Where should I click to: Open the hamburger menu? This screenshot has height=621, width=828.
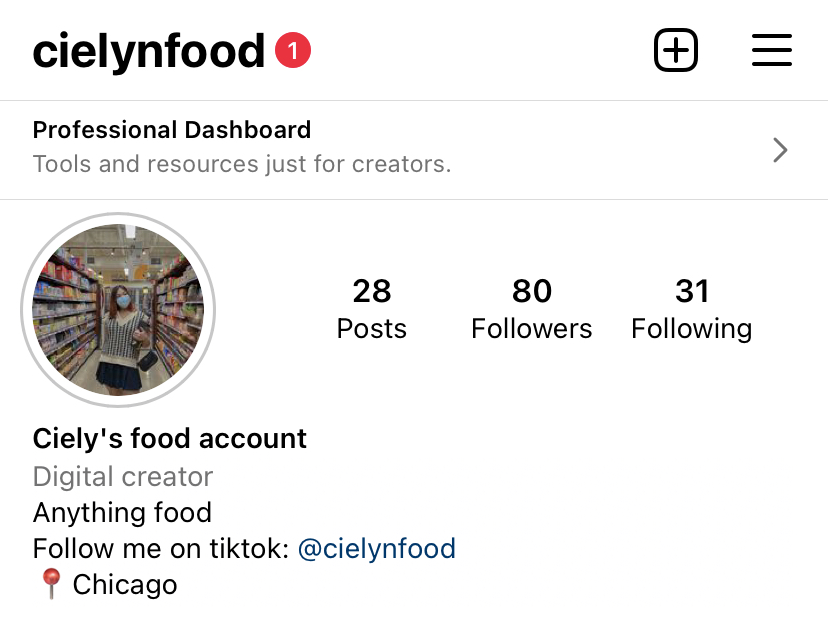(771, 50)
